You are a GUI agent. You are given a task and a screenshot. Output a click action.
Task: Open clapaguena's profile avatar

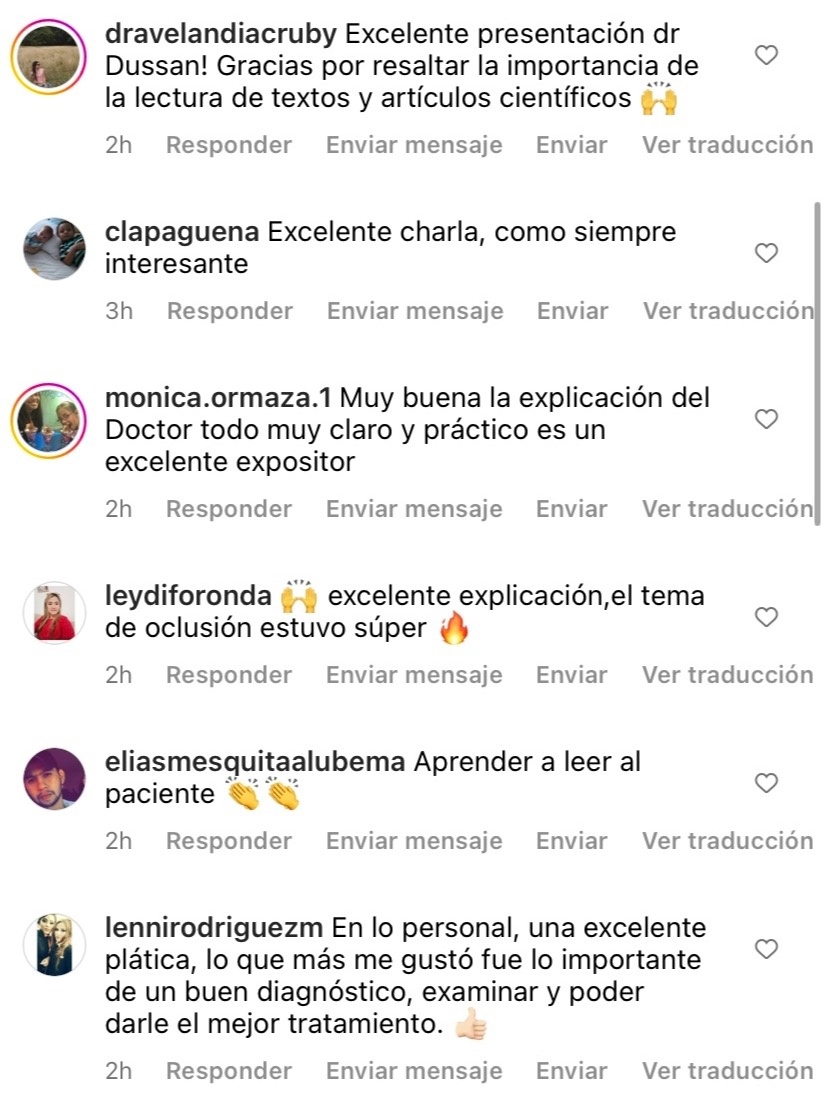click(54, 249)
